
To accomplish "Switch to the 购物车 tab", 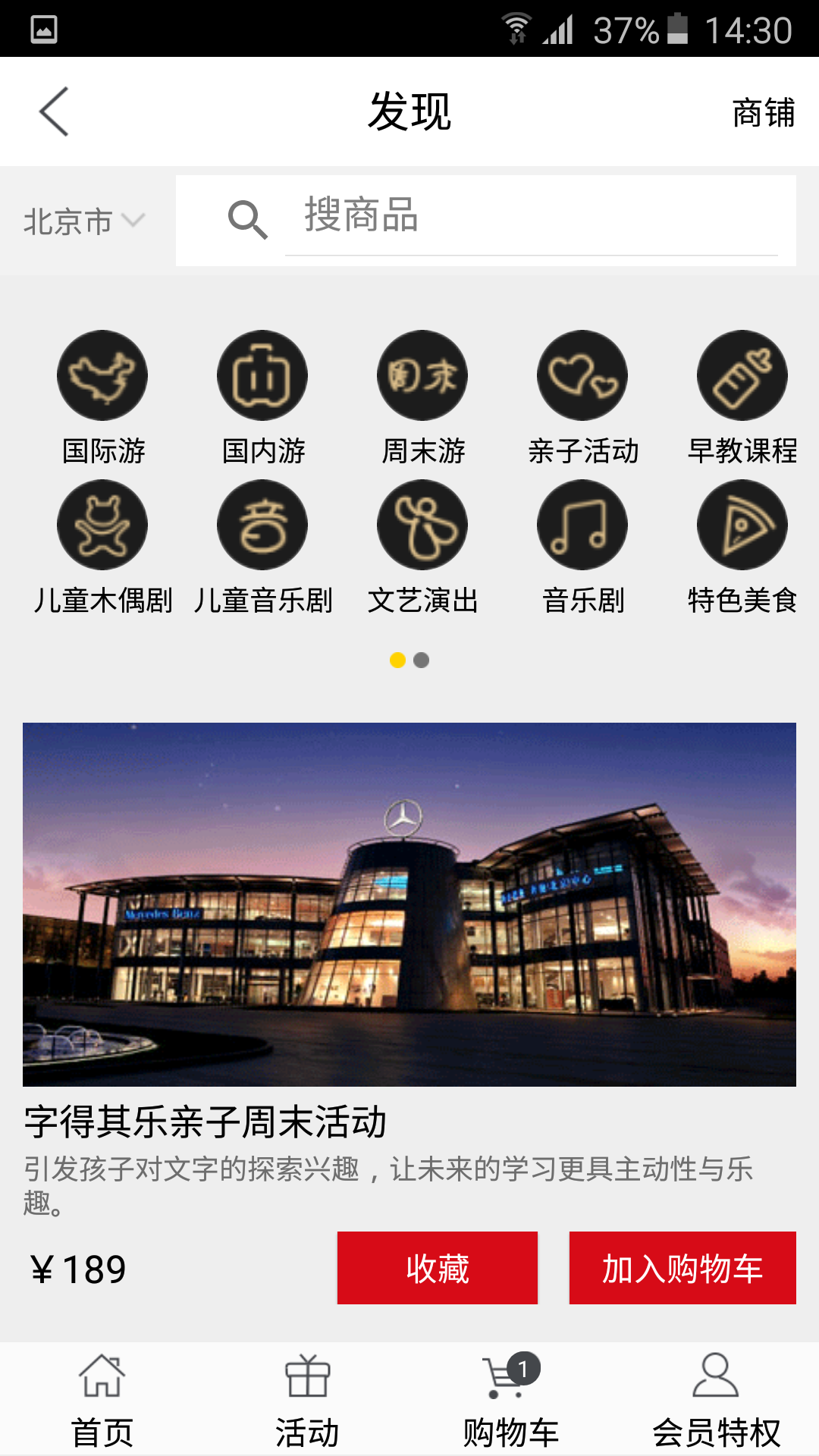I will click(510, 1399).
